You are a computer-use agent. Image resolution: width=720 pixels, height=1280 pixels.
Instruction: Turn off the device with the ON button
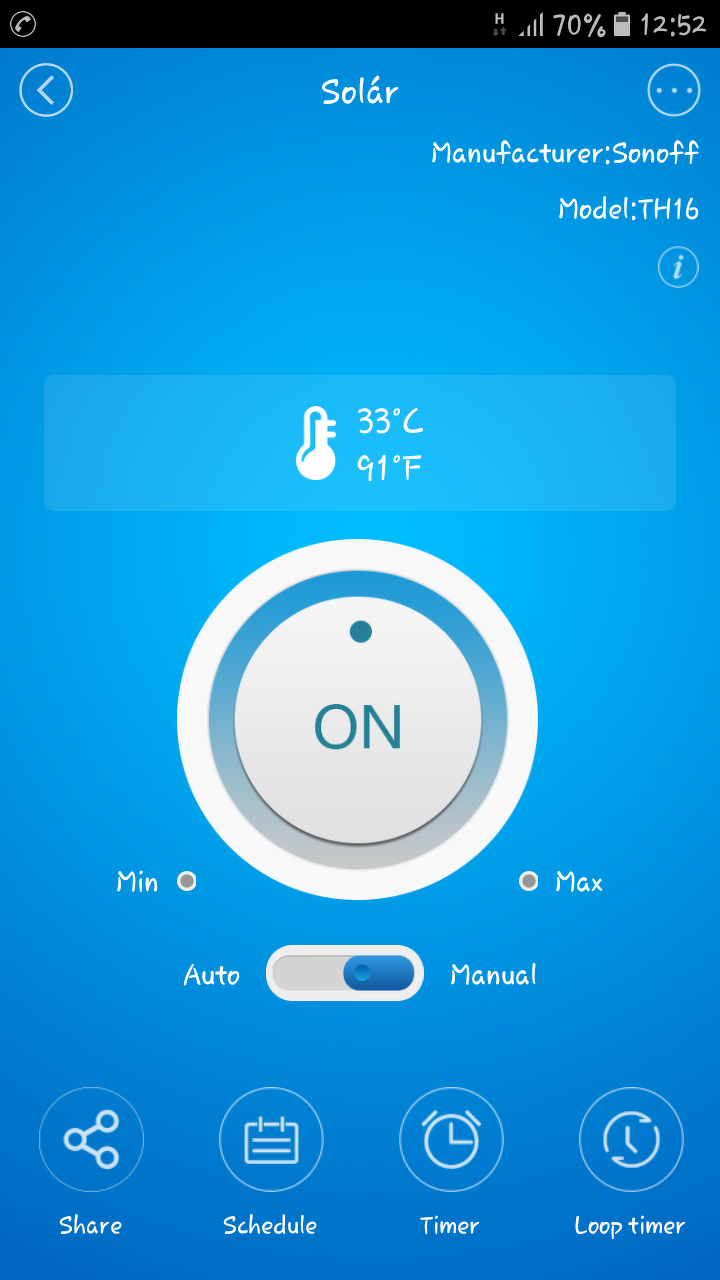(x=358, y=722)
